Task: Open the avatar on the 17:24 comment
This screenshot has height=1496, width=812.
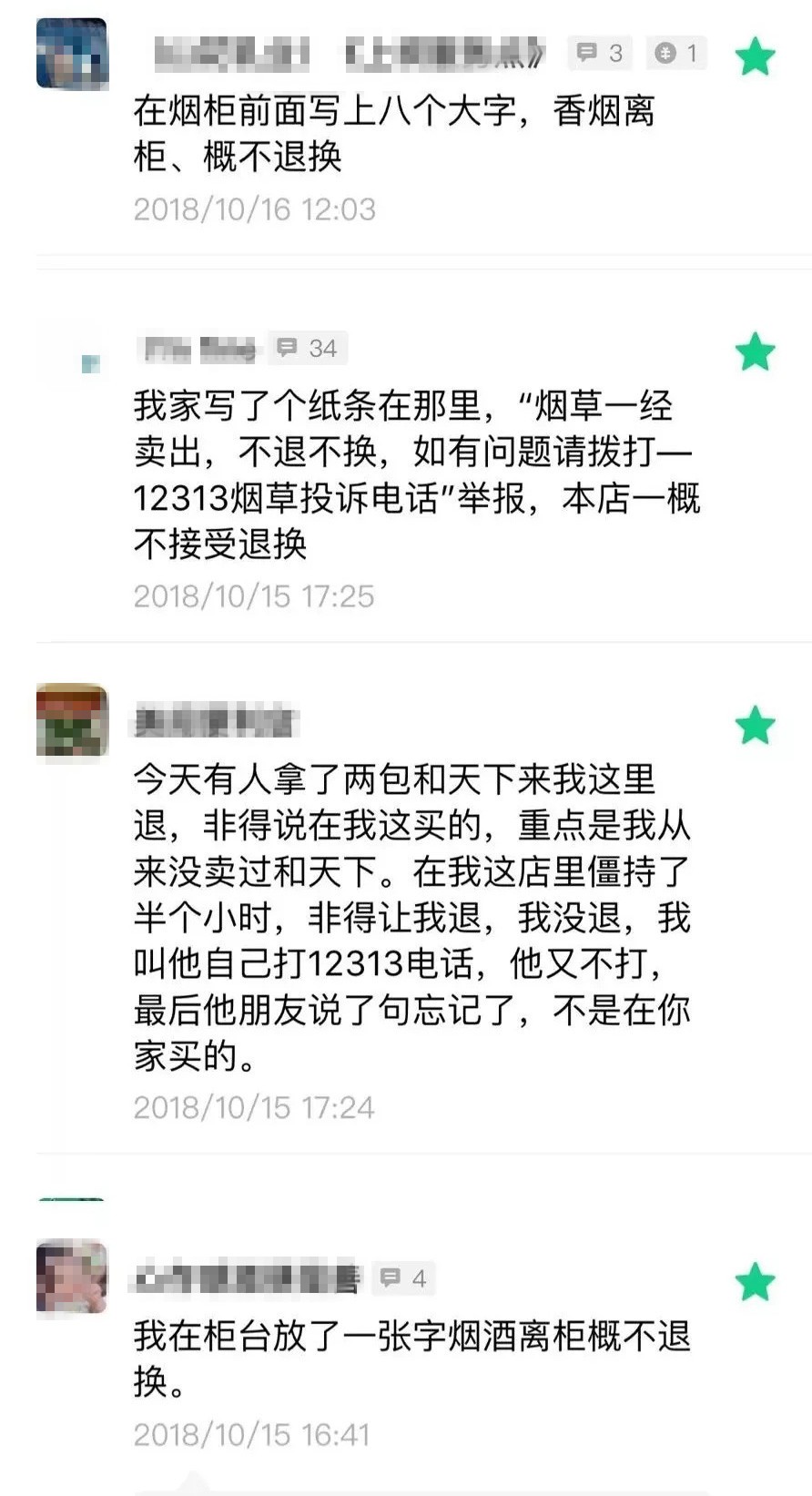Action: [x=72, y=719]
